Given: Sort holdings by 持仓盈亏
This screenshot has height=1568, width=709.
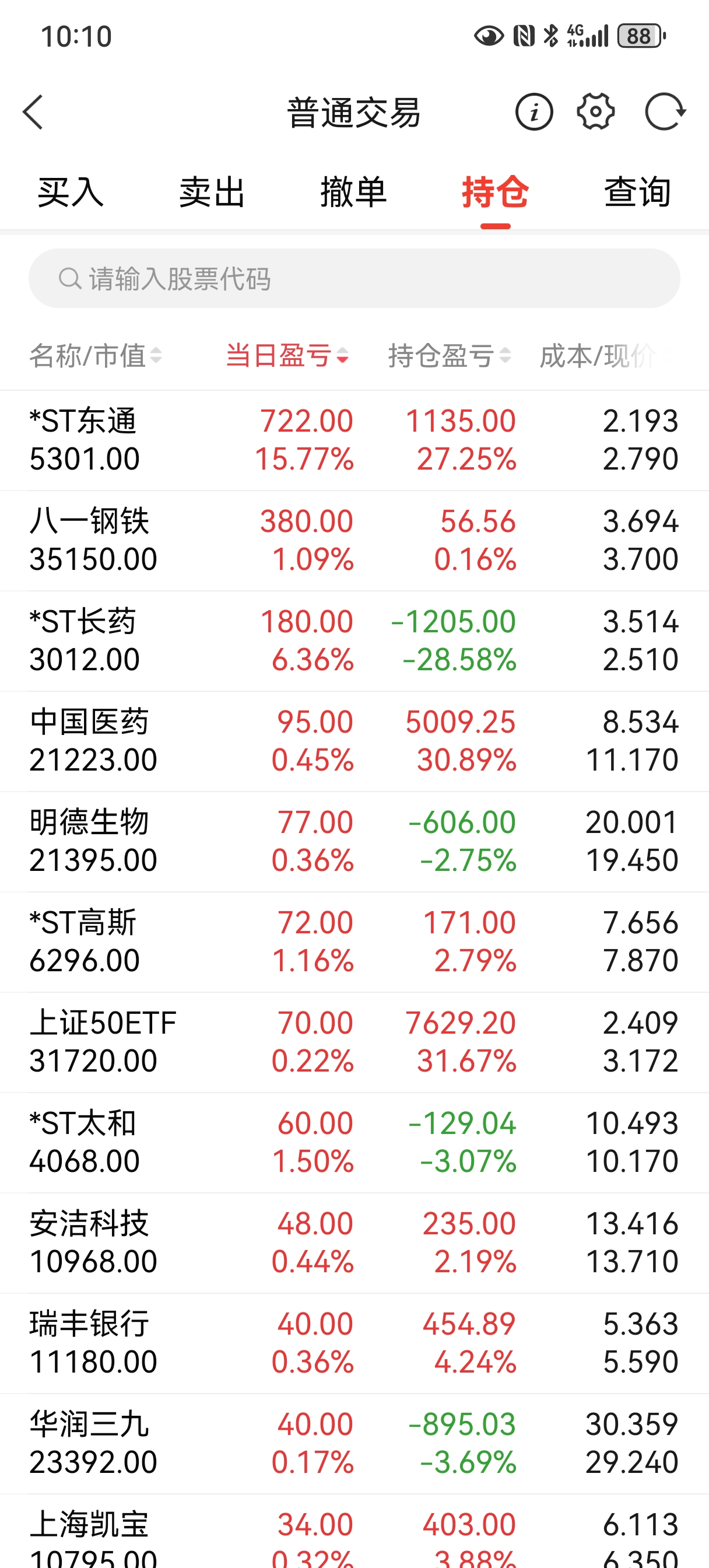Looking at the screenshot, I should tap(449, 355).
